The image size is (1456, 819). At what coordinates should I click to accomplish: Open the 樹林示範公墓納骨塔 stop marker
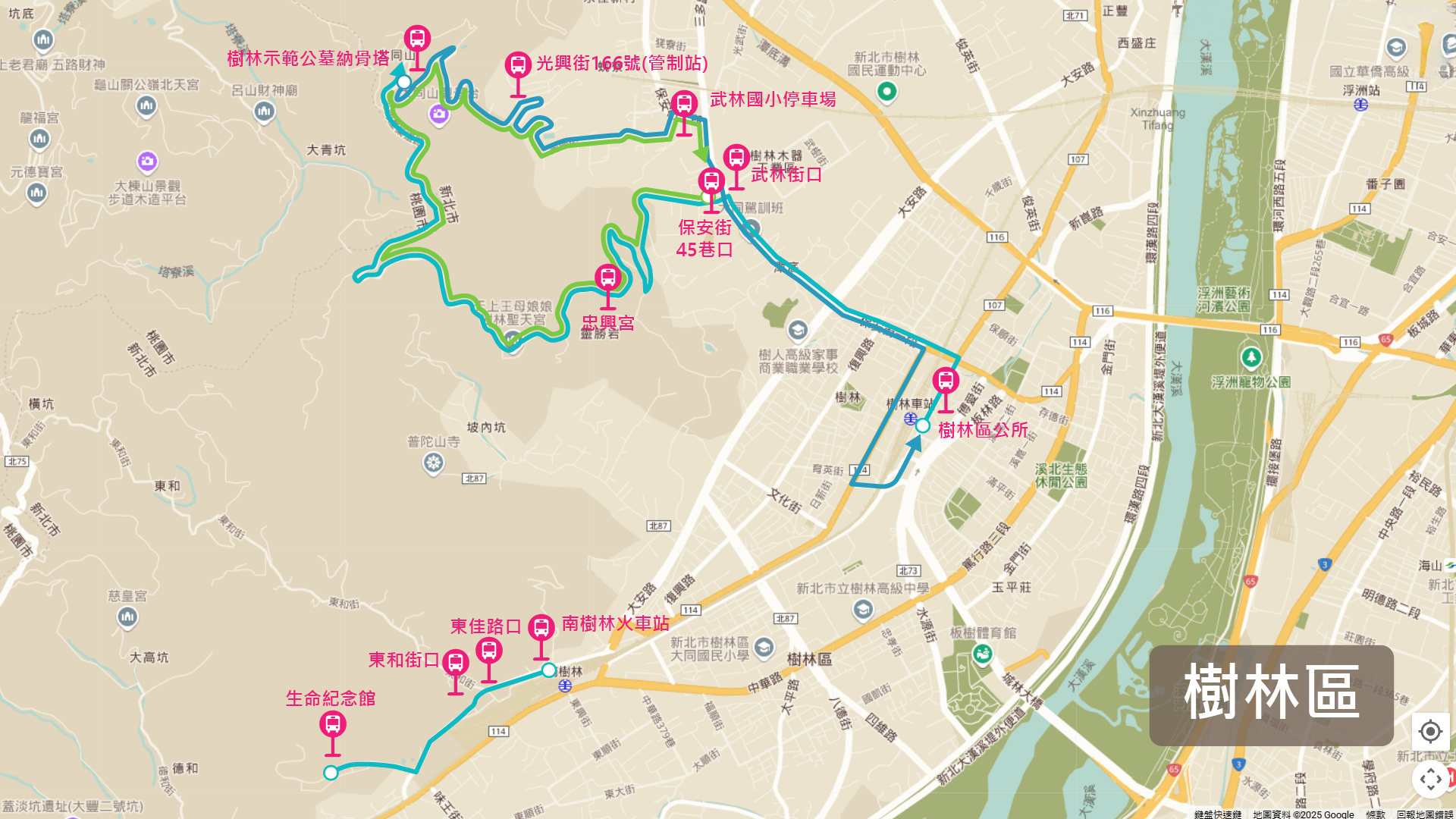click(417, 39)
